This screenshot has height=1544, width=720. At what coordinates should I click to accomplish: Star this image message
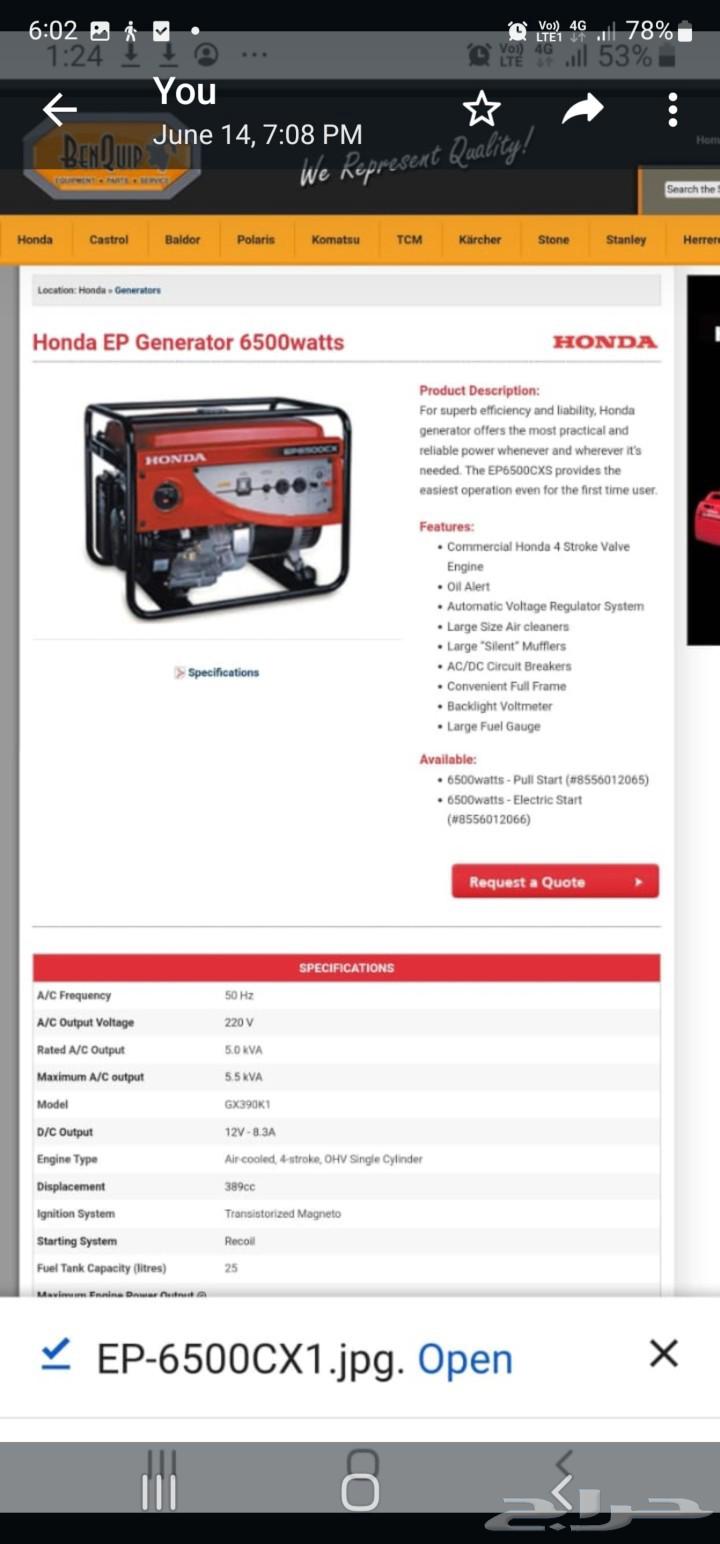tap(481, 109)
